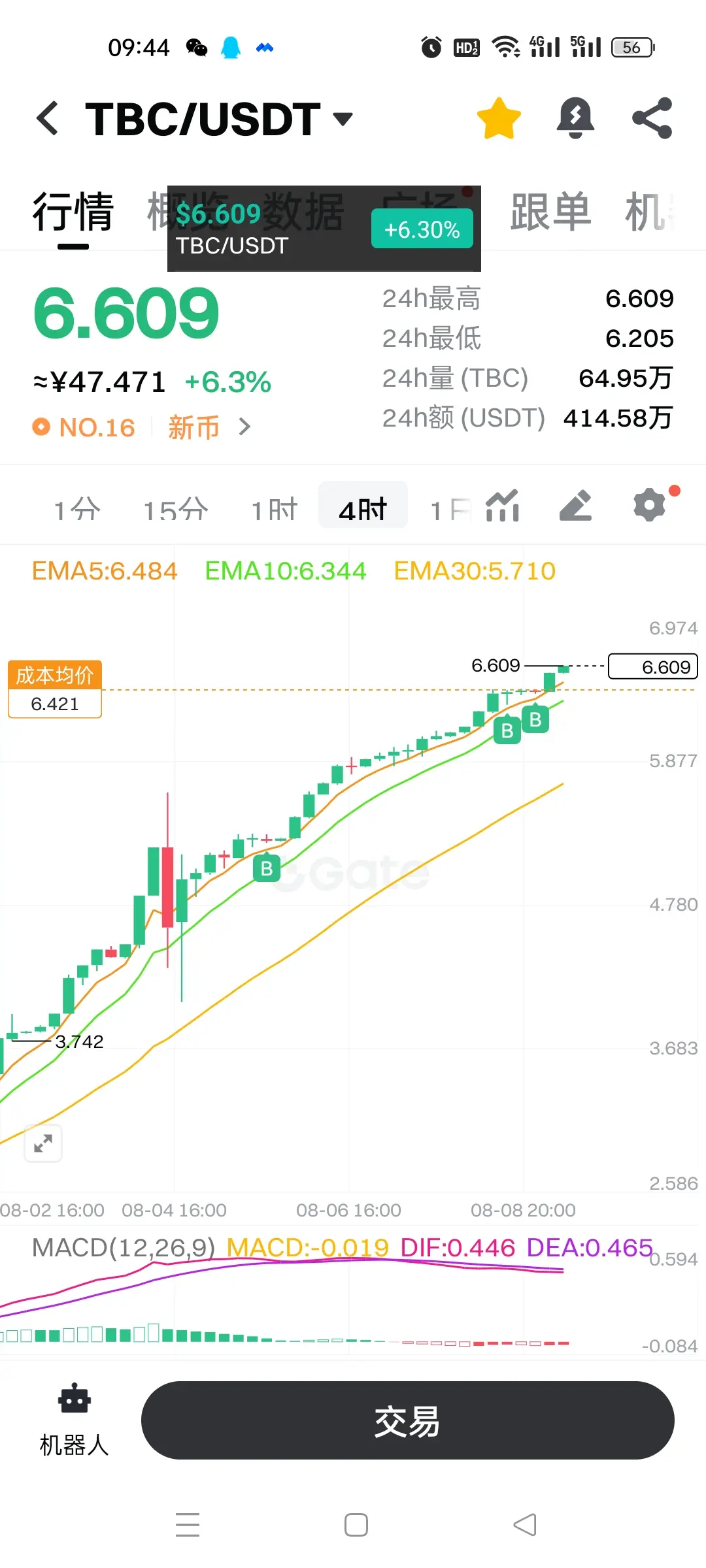Viewport: 706px width, 1568px height.
Task: Tap the 交易 trade button
Action: pyautogui.click(x=407, y=1420)
